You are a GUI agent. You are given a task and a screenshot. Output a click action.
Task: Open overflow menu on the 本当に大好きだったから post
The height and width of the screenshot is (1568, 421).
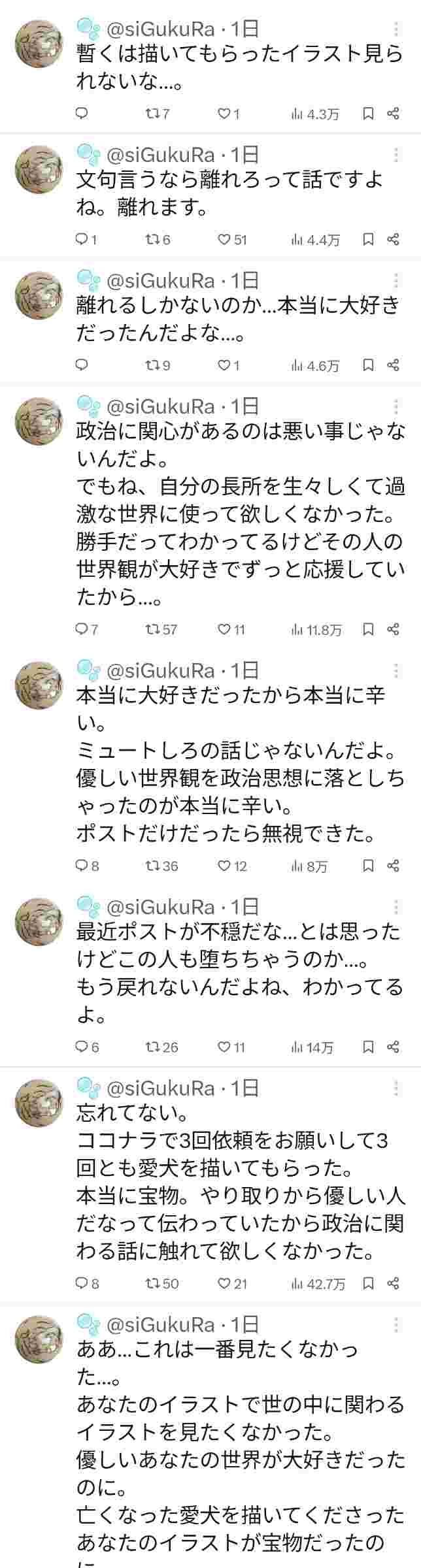pos(396,672)
